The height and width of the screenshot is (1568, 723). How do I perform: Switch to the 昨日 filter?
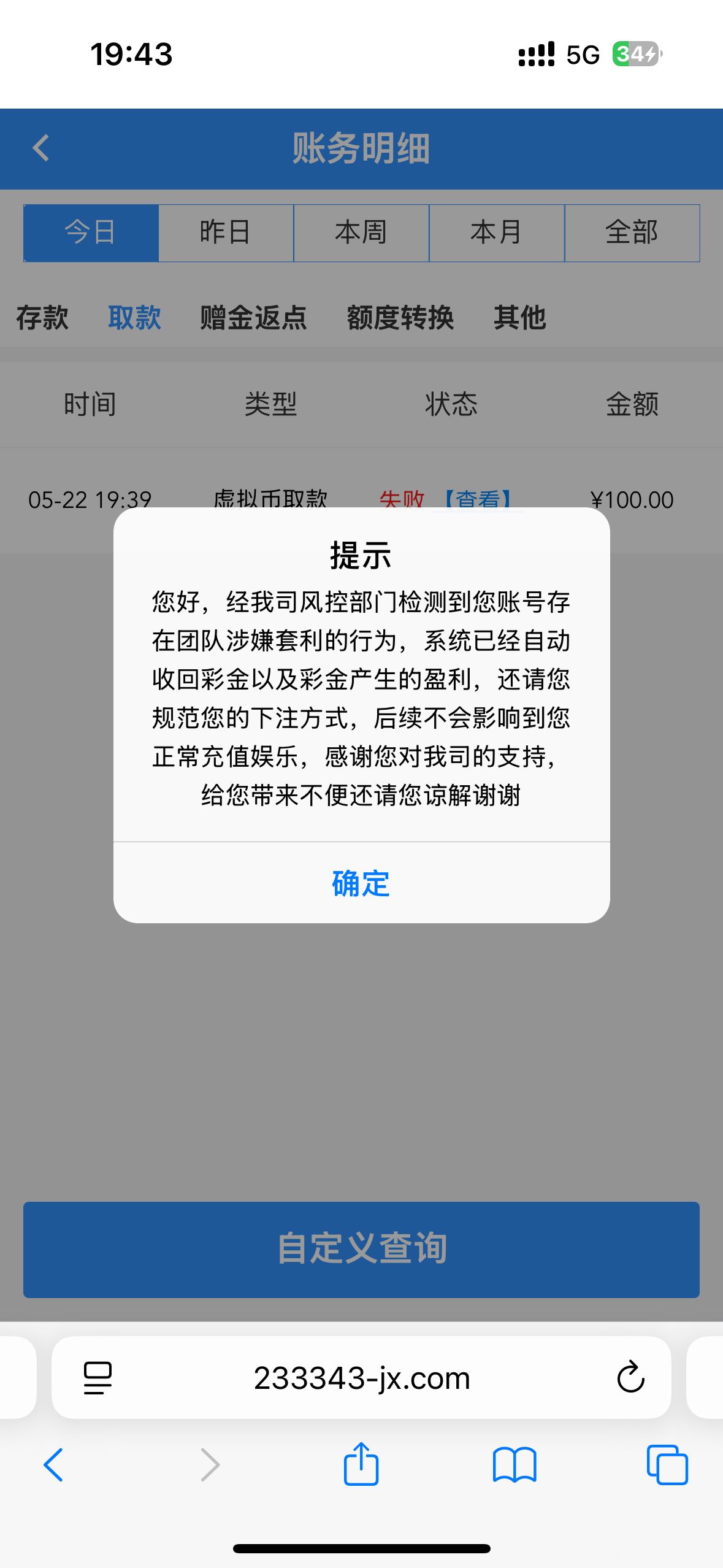pos(226,233)
